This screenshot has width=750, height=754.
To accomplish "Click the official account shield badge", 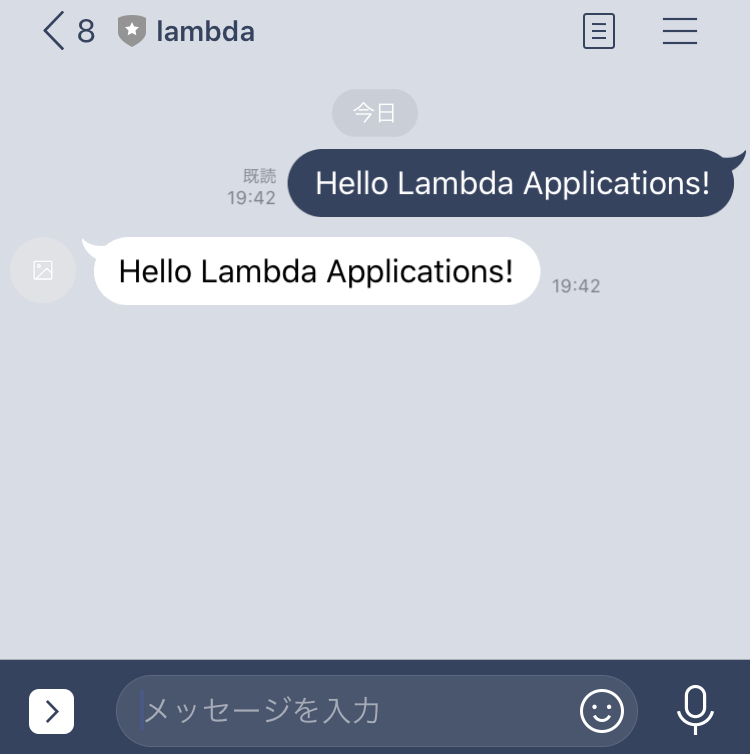I will pyautogui.click(x=130, y=30).
